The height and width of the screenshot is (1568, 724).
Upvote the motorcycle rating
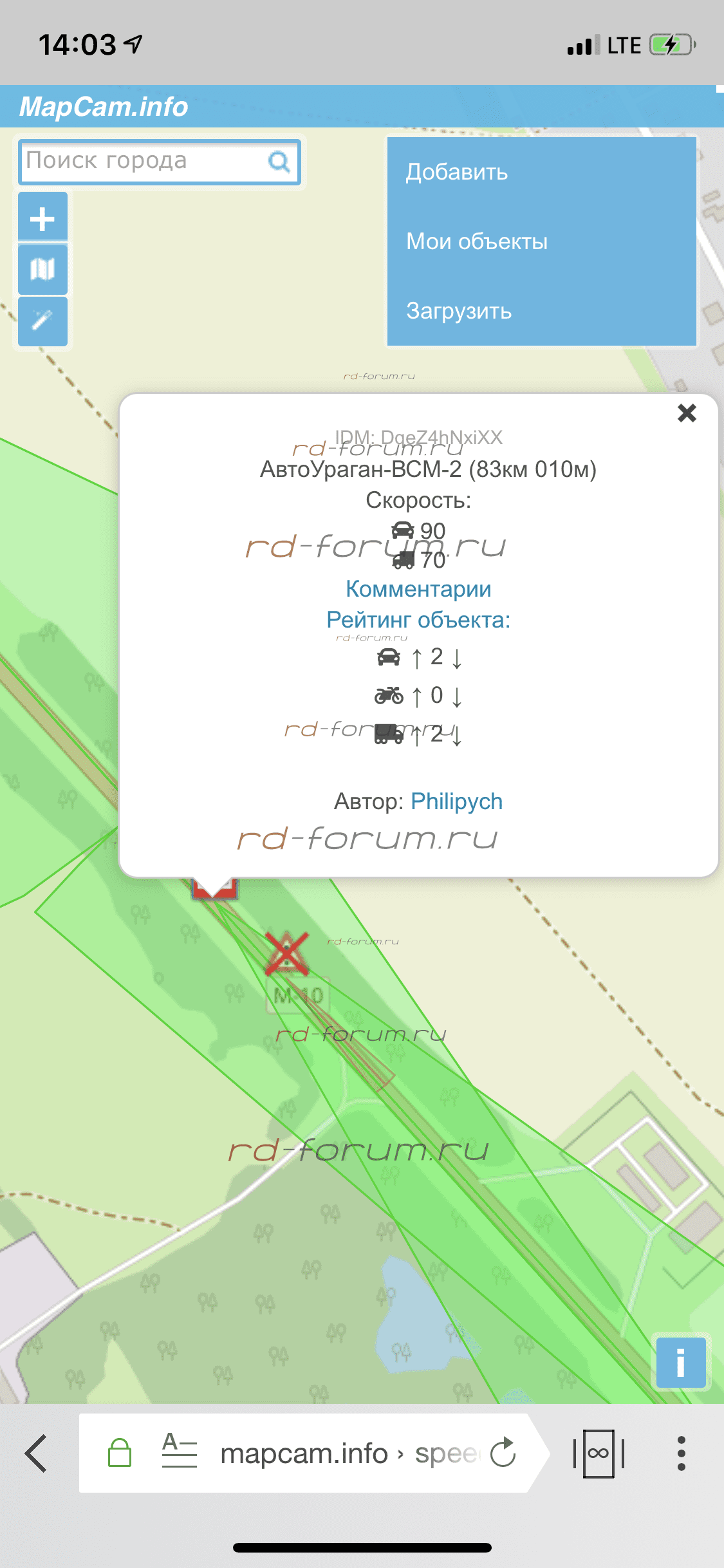(x=417, y=696)
